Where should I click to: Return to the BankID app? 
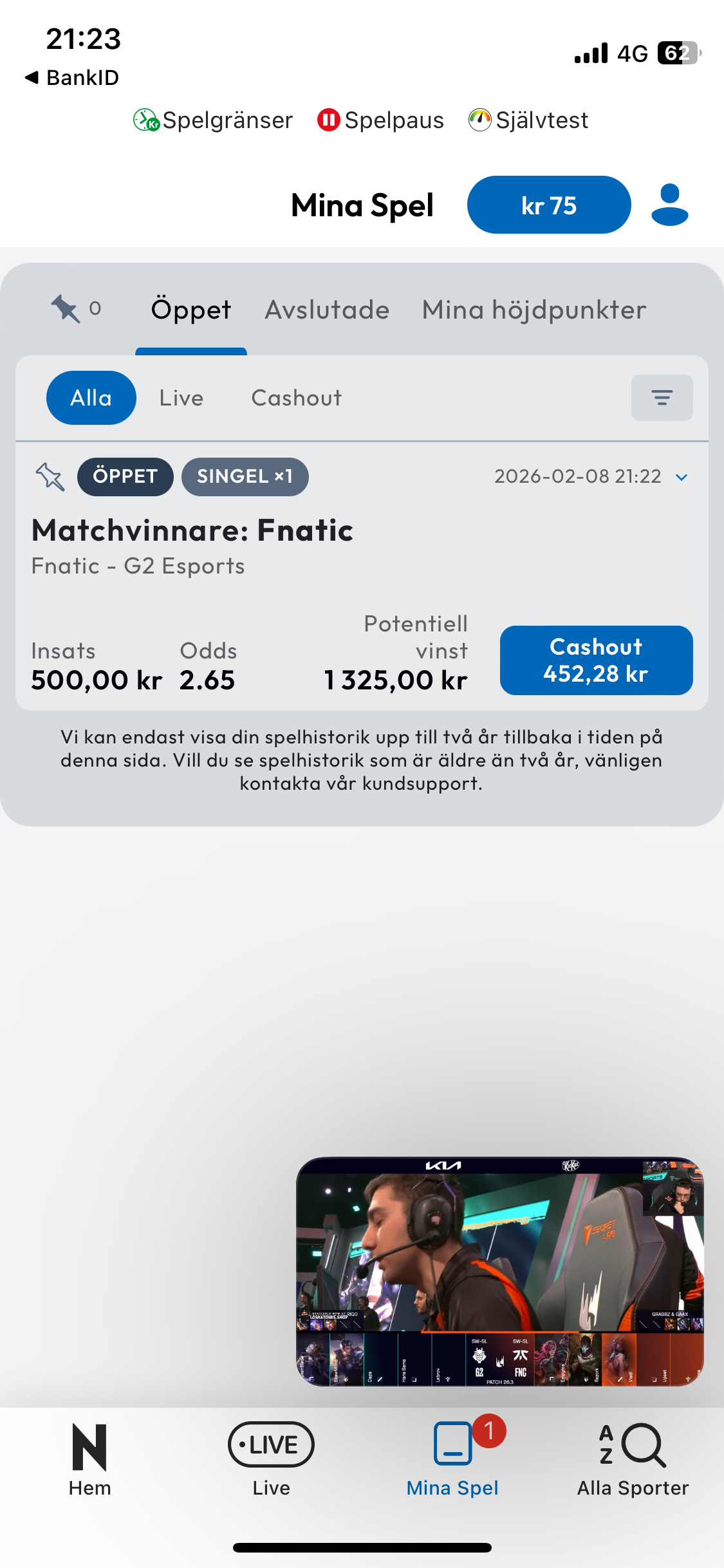[72, 78]
